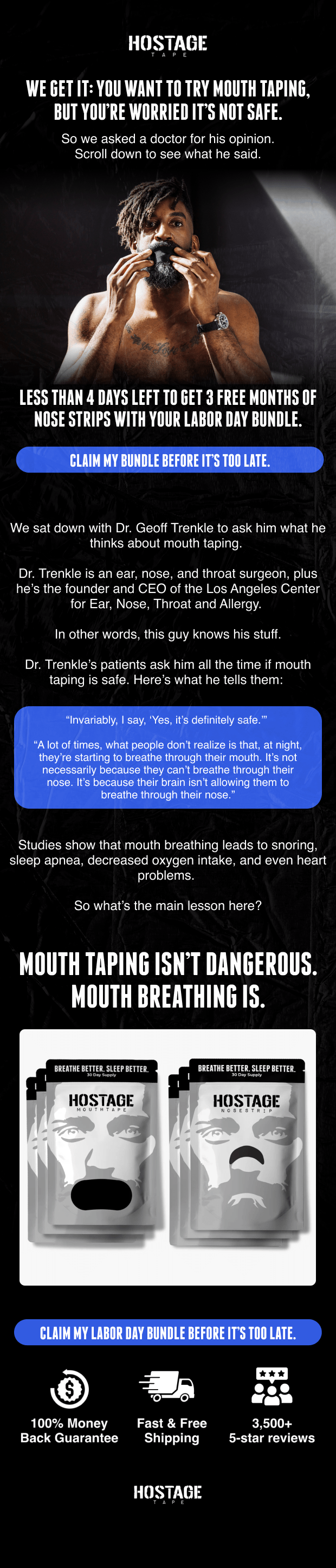Tap Claim My Bundle Before It's Too Late
The image size is (336, 1568).
[x=169, y=460]
